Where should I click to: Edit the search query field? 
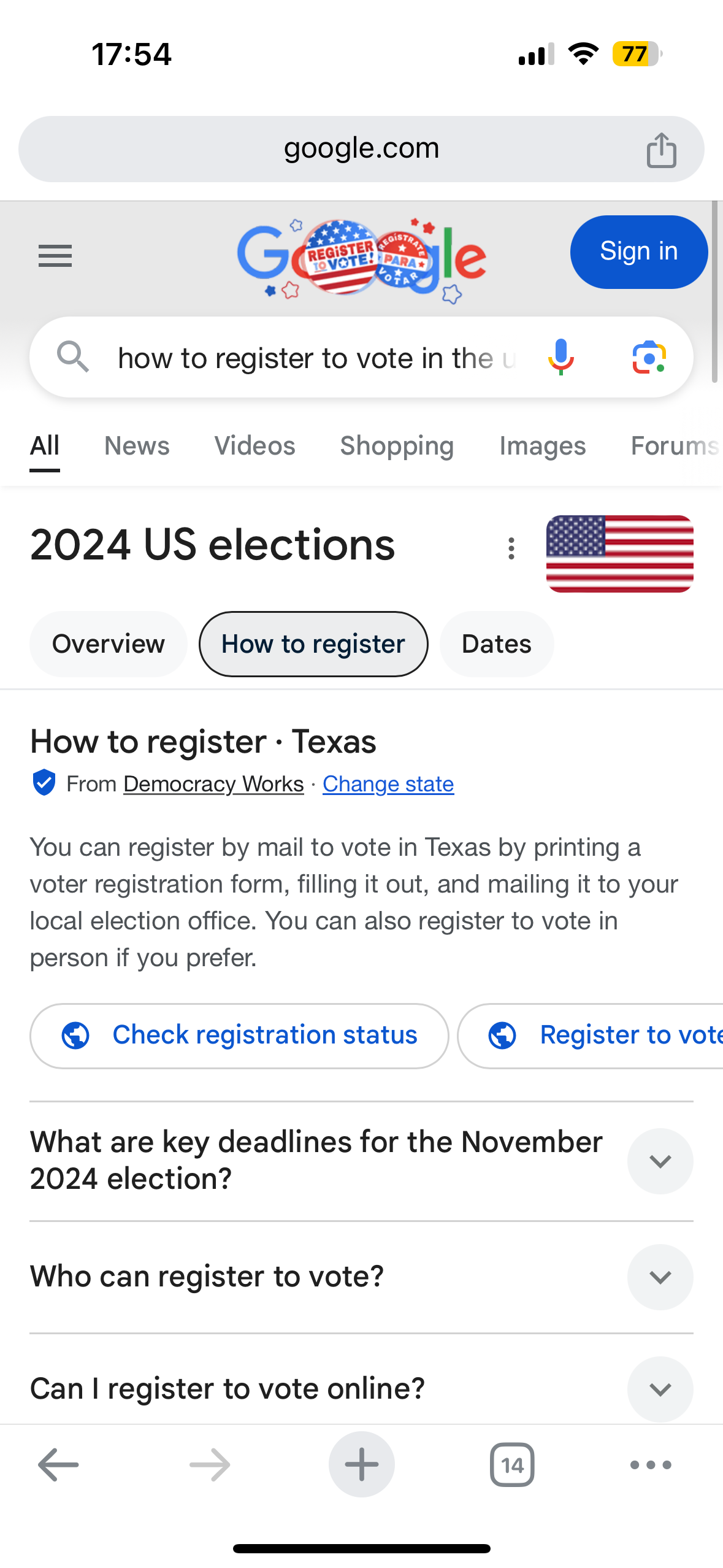[316, 358]
